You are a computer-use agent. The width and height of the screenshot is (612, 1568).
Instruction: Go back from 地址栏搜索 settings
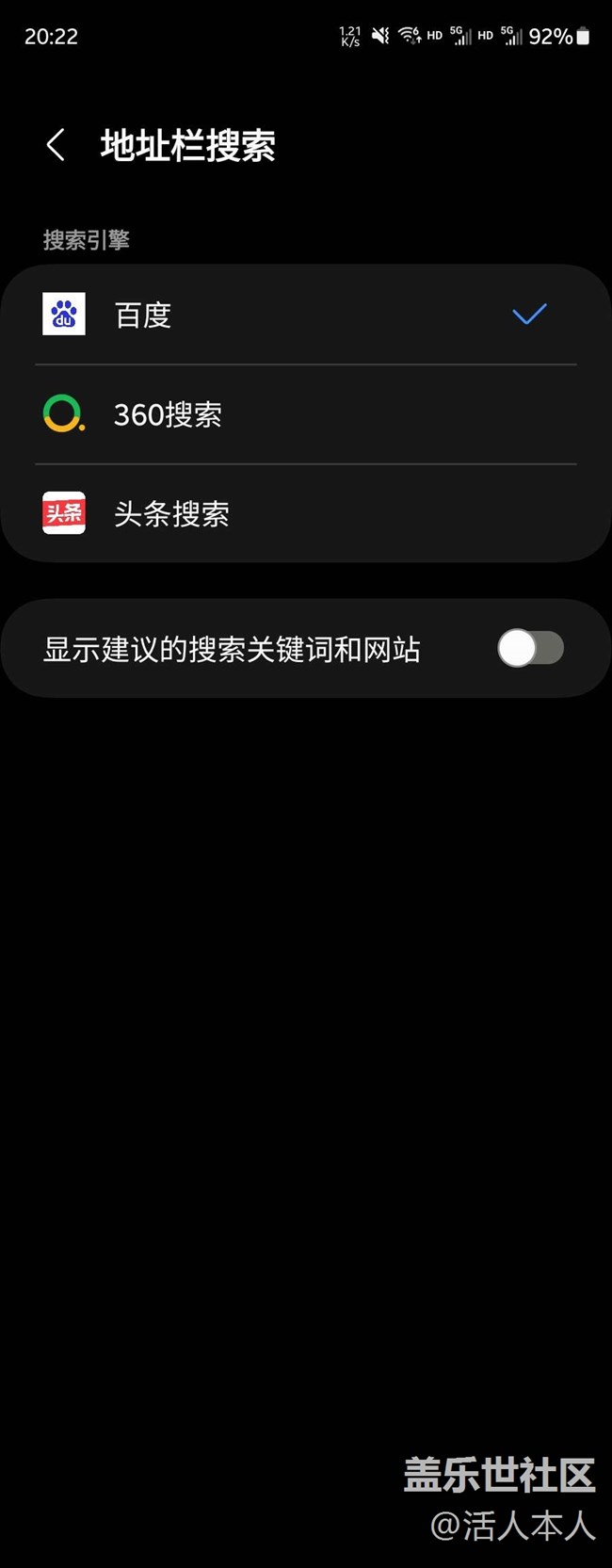coord(56,145)
